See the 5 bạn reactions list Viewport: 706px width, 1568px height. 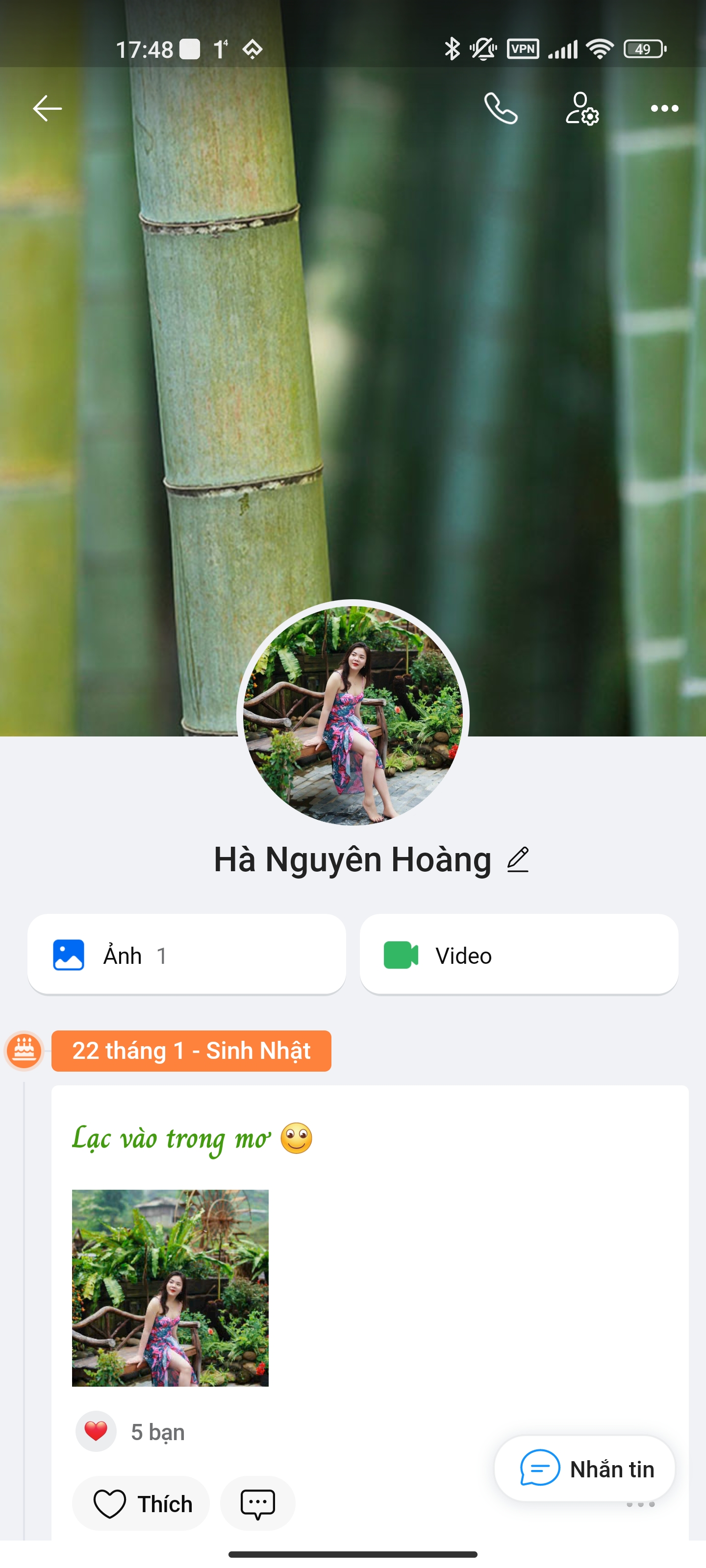(x=156, y=1432)
